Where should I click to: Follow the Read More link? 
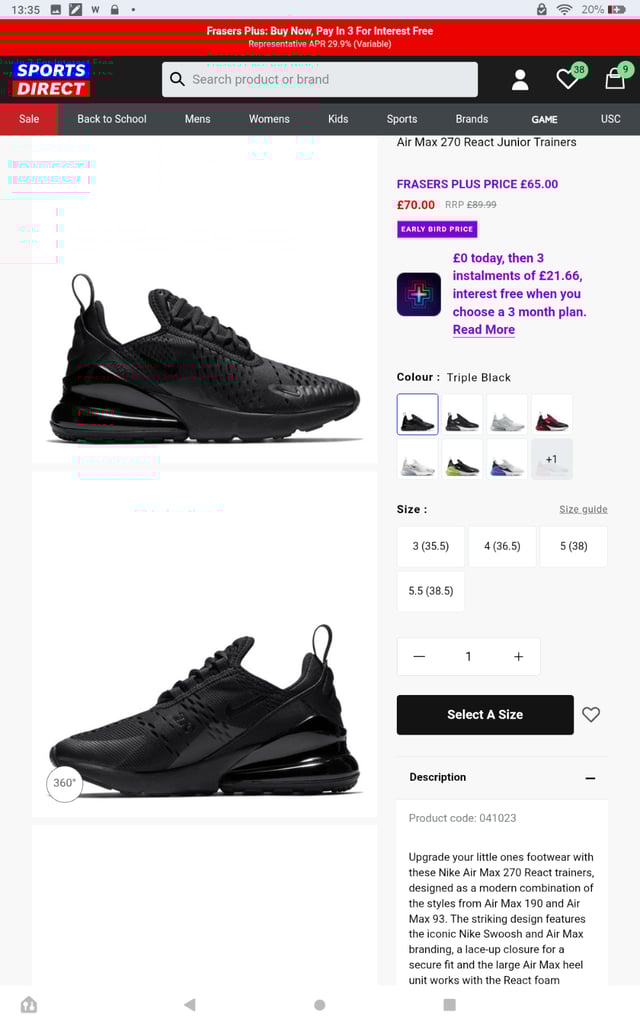point(483,330)
